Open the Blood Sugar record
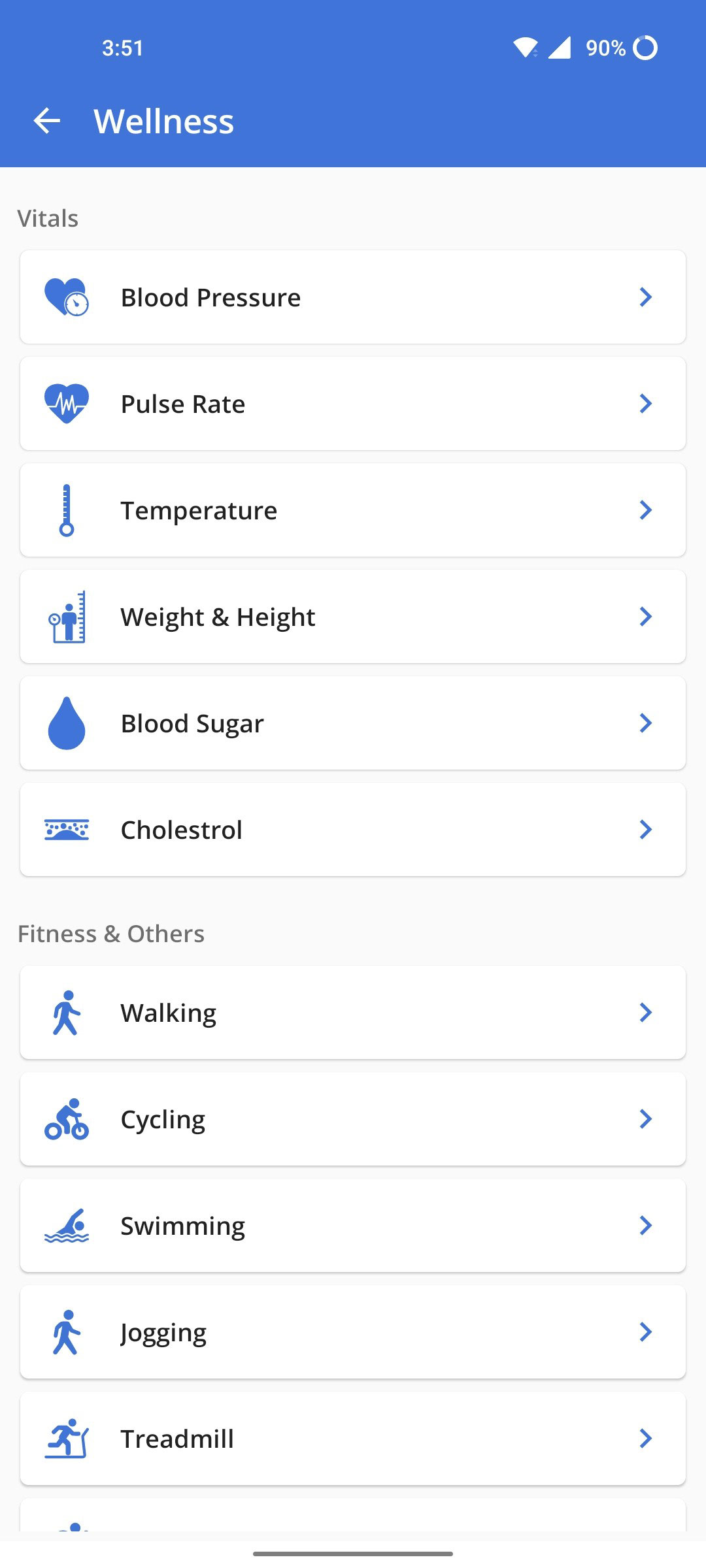Image resolution: width=706 pixels, height=1568 pixels. [x=353, y=723]
